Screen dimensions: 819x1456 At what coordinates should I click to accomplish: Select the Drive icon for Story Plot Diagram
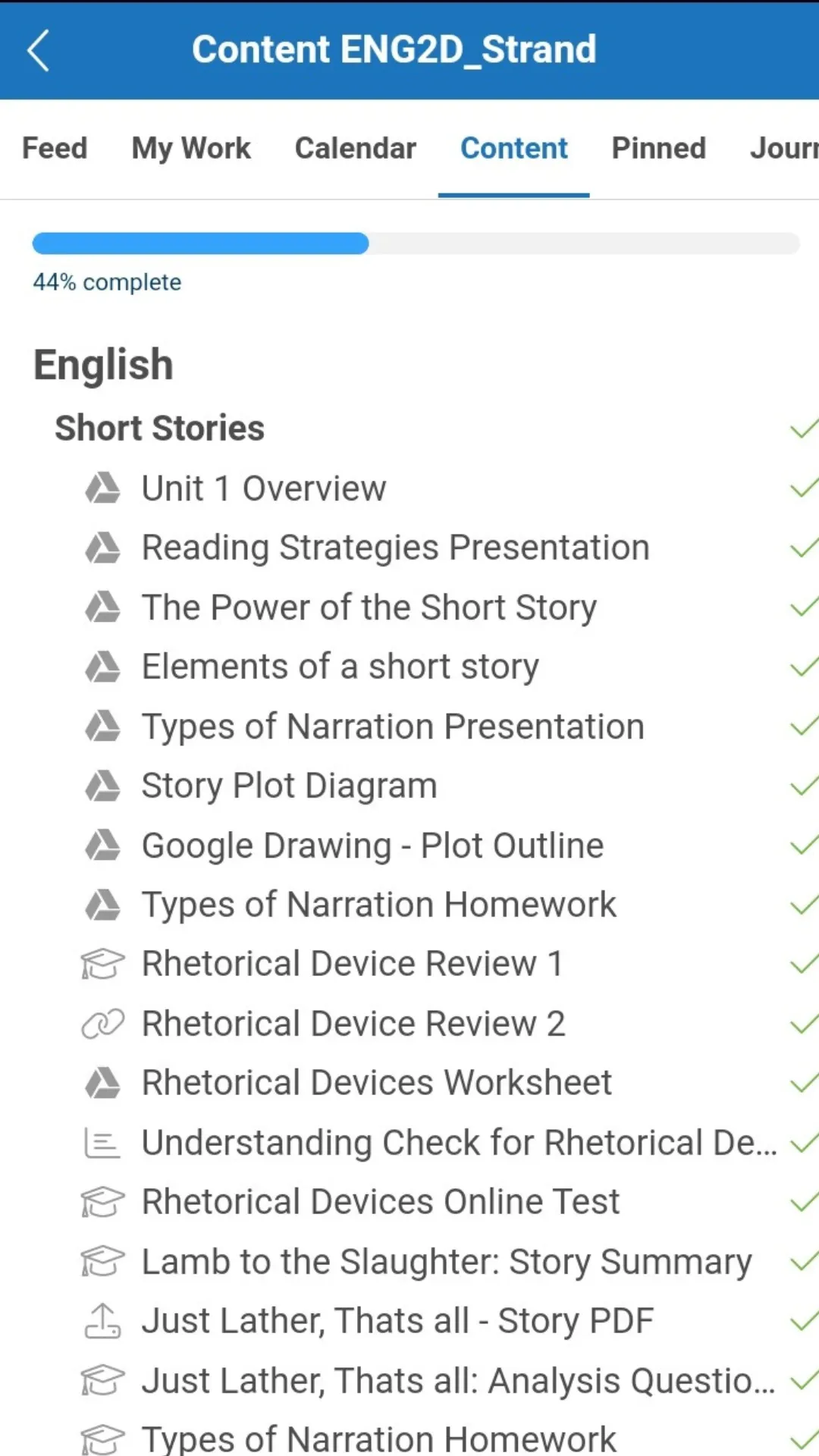[x=103, y=785]
